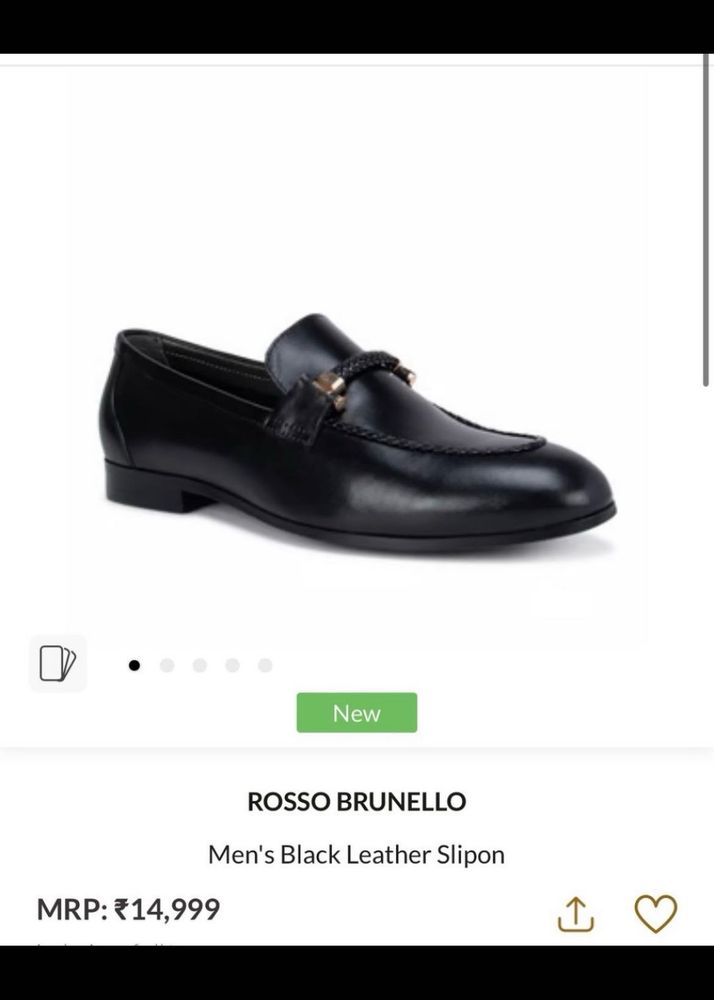Open the similar products icon
714x1000 pixels.
pyautogui.click(x=57, y=663)
